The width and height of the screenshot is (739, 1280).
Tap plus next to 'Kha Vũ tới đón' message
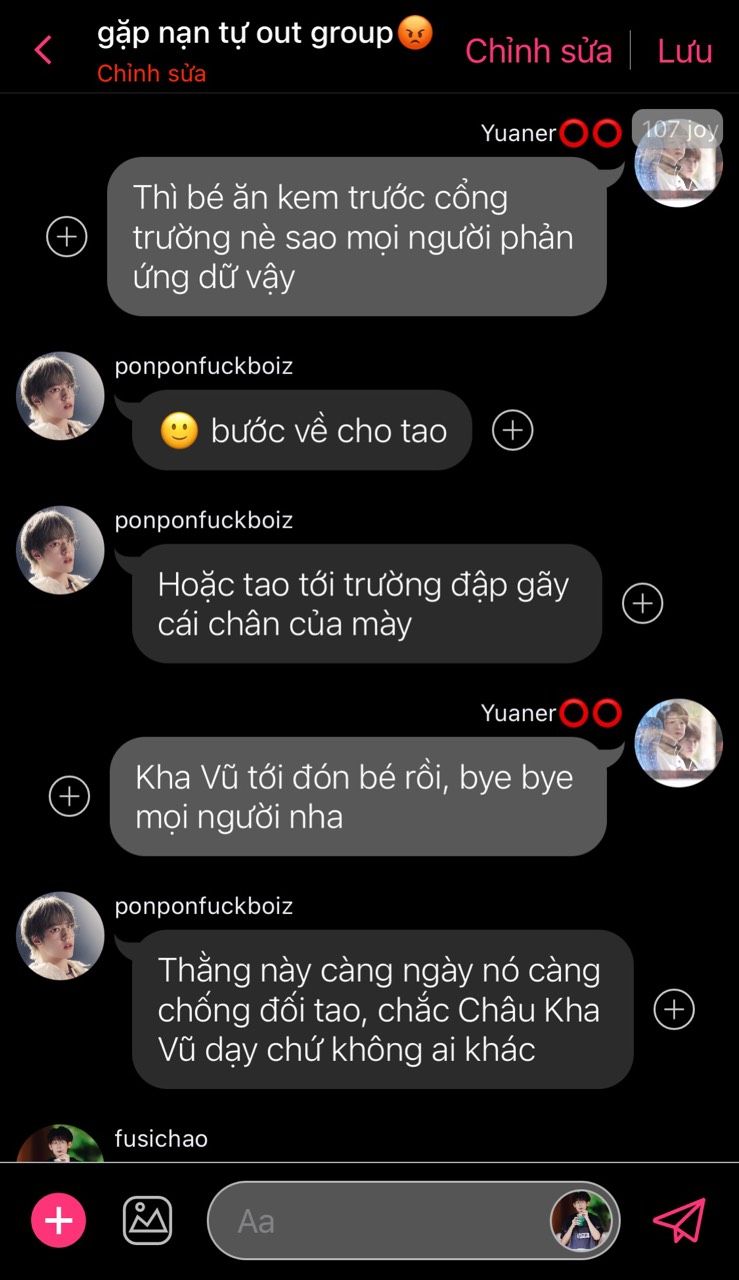69,796
